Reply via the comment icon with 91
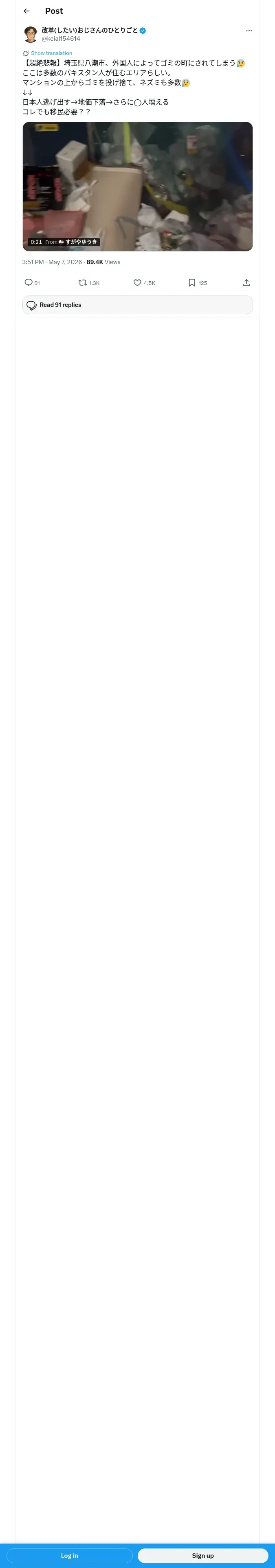Image resolution: width=275 pixels, height=1568 pixels. tap(32, 283)
